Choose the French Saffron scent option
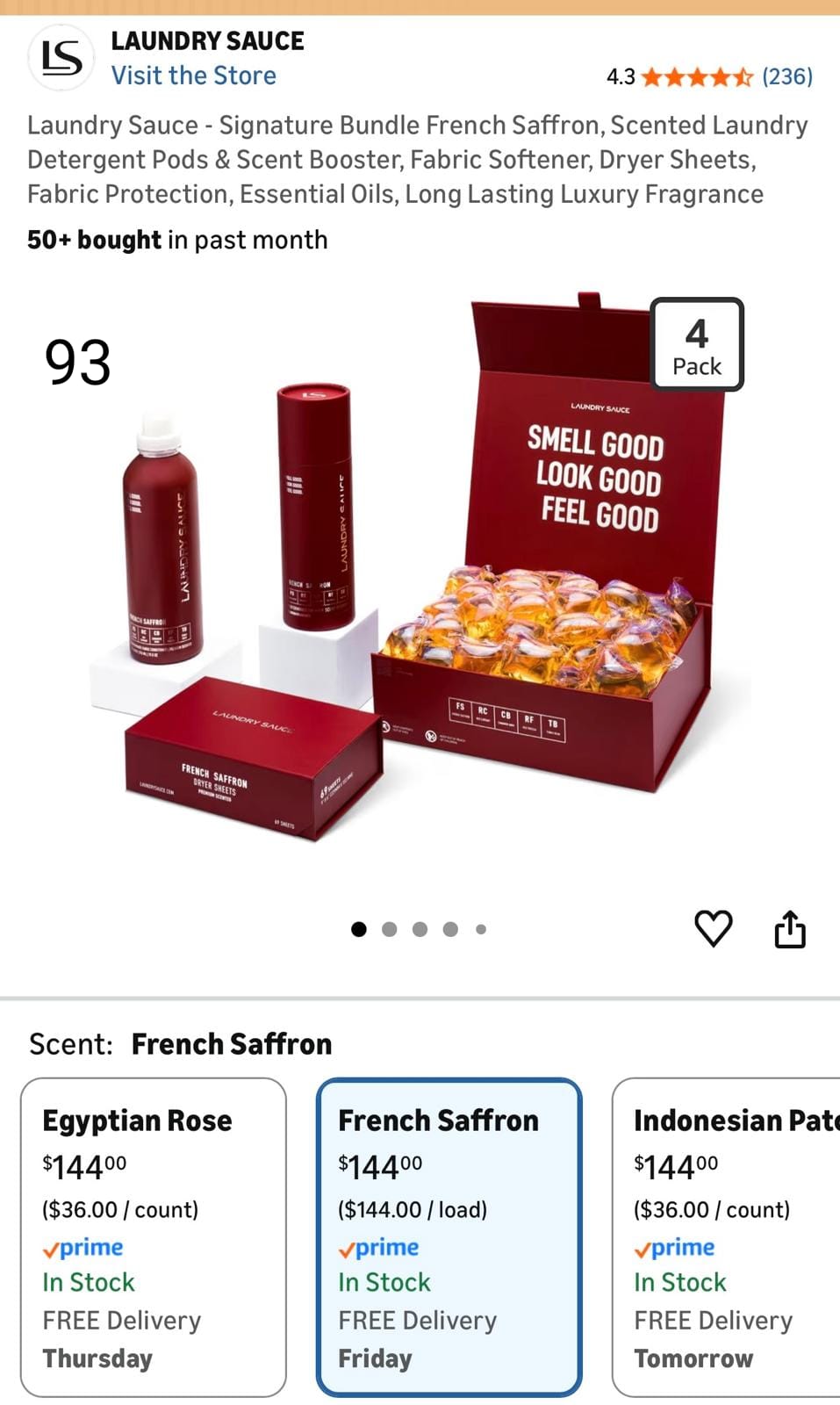840x1405 pixels. 449,1236
